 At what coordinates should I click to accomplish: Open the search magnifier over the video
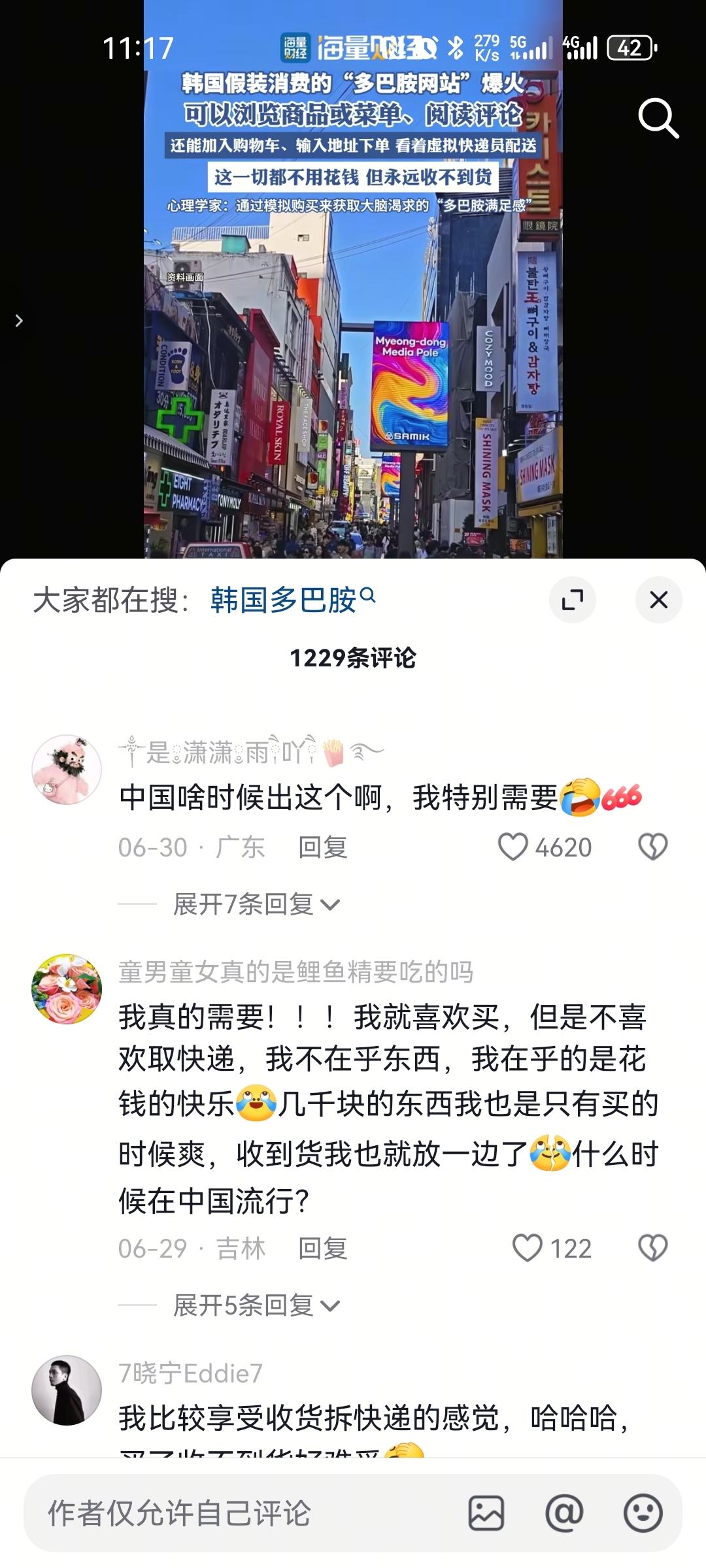658,118
